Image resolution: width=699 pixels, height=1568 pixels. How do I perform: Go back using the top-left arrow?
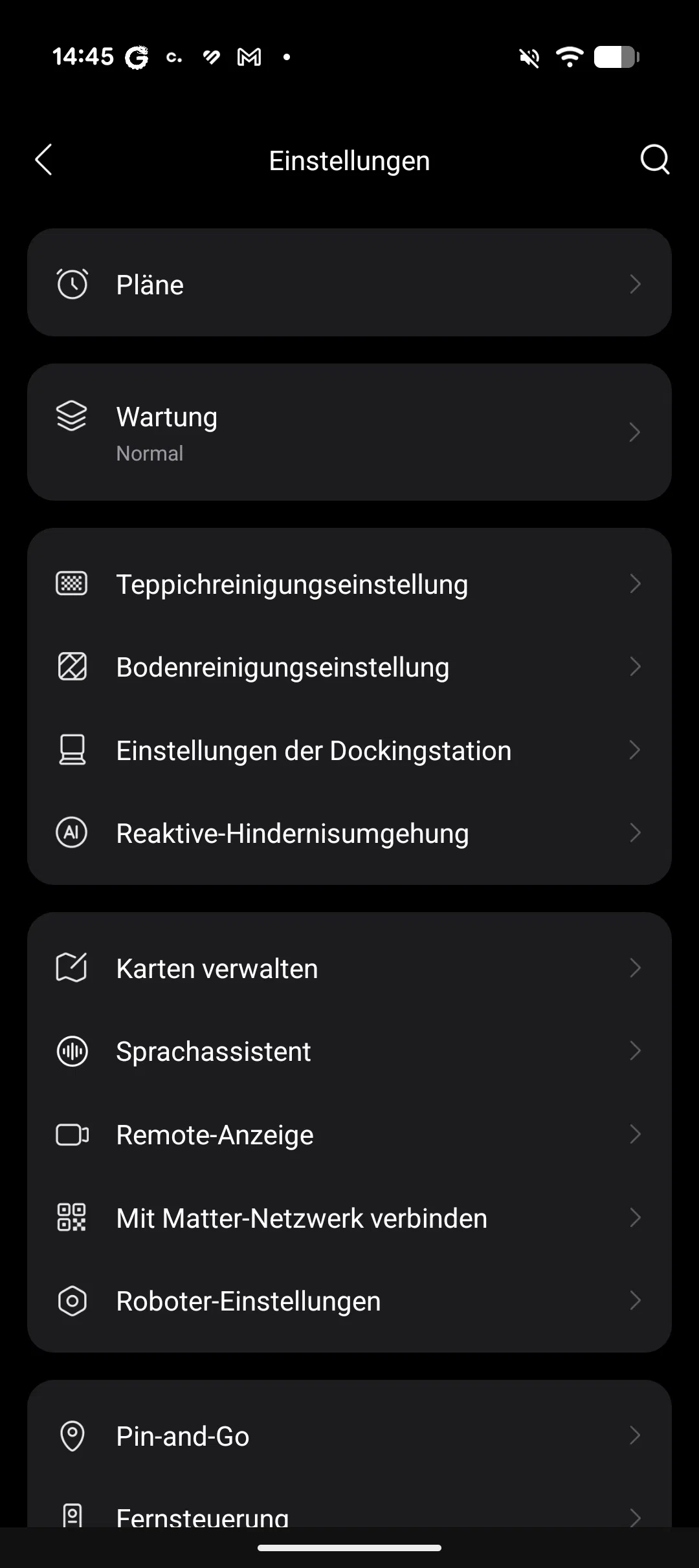coord(43,160)
